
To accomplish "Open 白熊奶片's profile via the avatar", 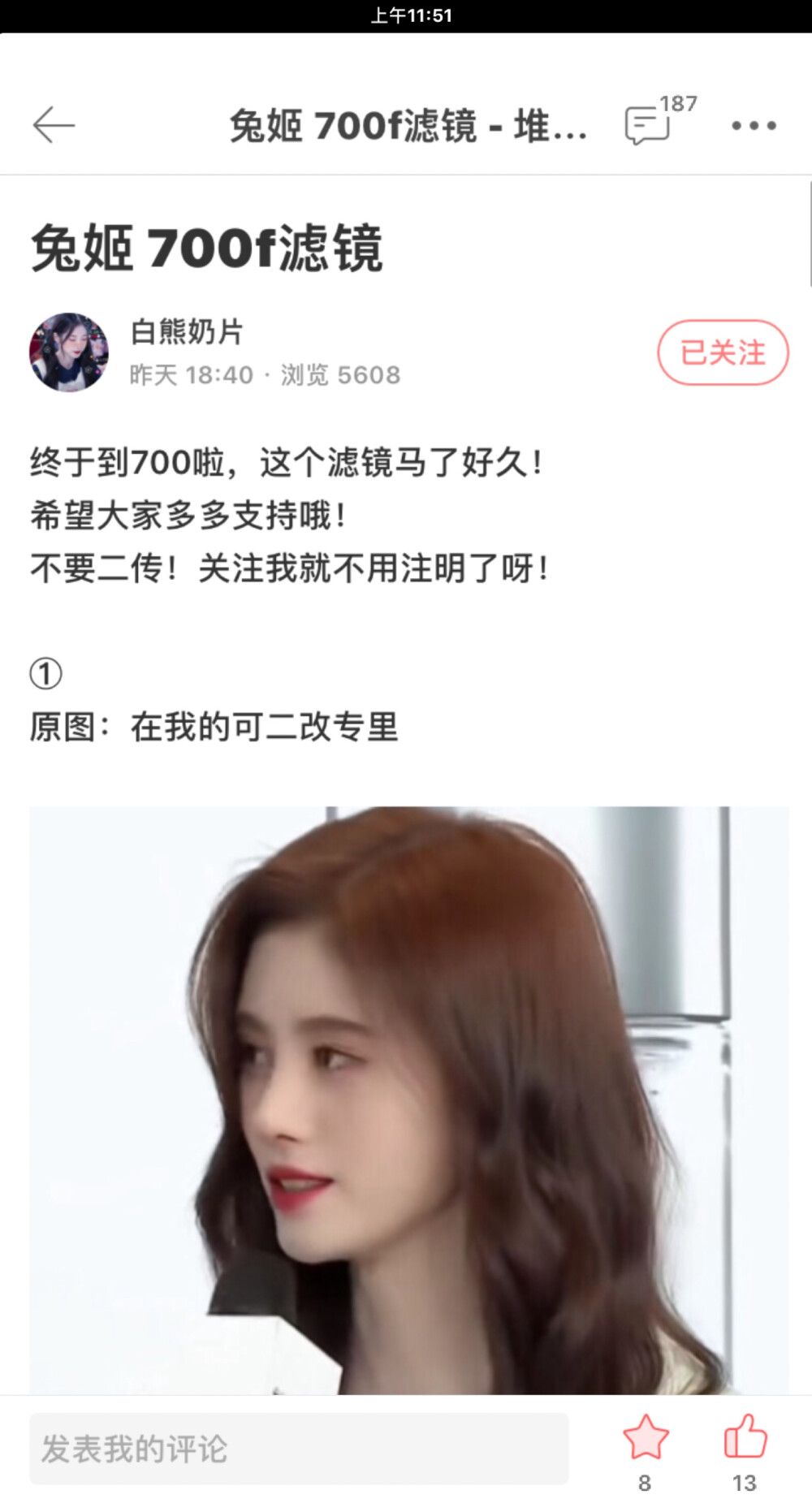I will pyautogui.click(x=71, y=351).
